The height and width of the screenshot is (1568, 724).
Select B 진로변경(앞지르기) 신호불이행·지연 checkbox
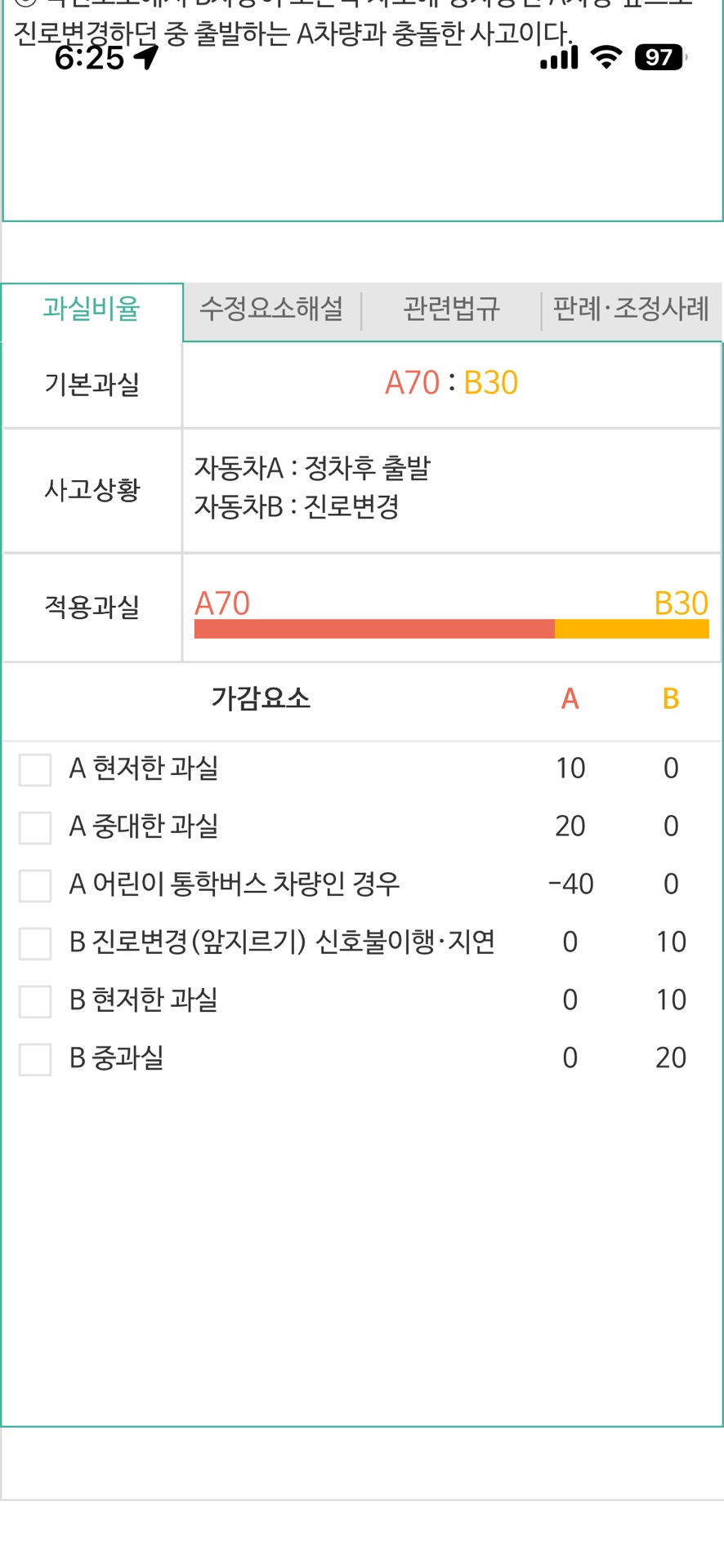click(35, 943)
